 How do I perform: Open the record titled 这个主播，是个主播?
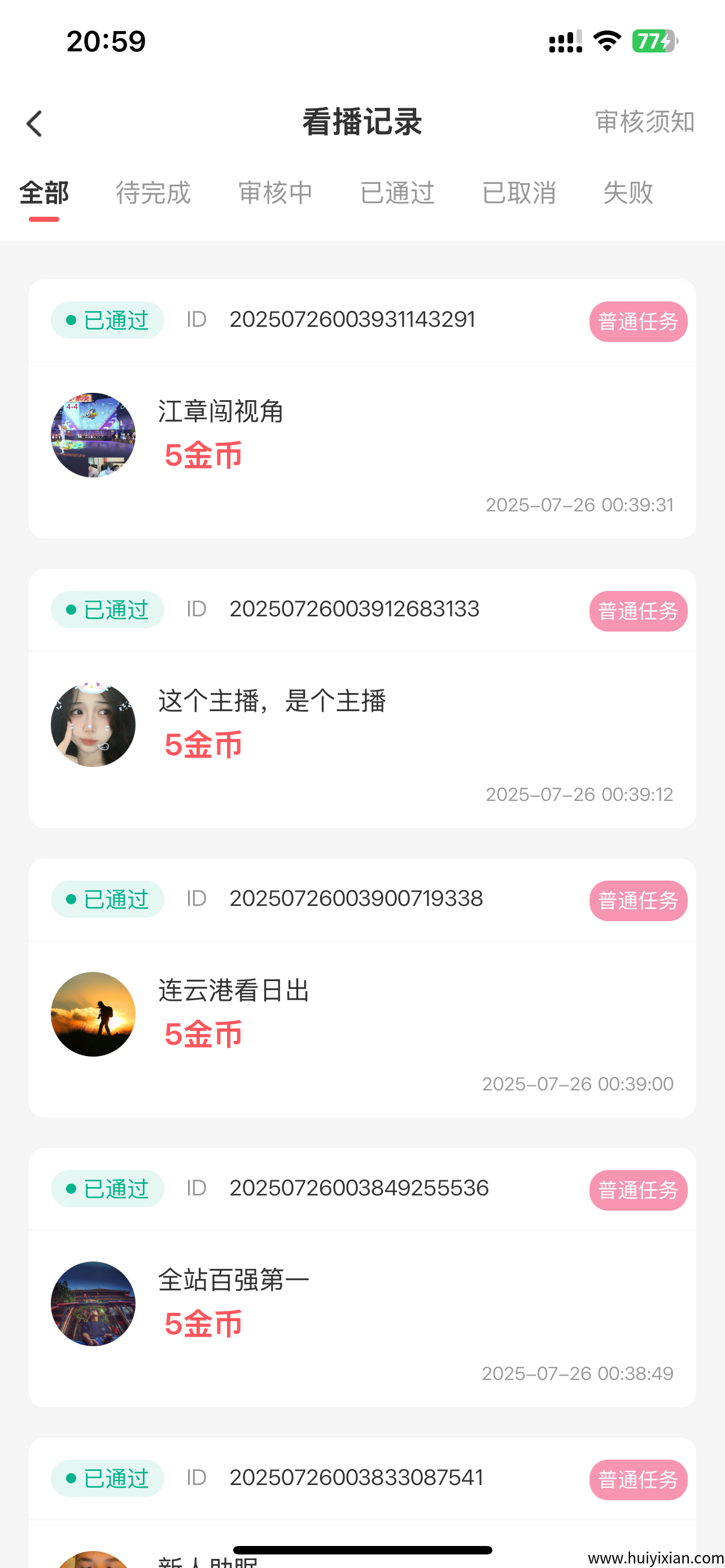coord(272,700)
